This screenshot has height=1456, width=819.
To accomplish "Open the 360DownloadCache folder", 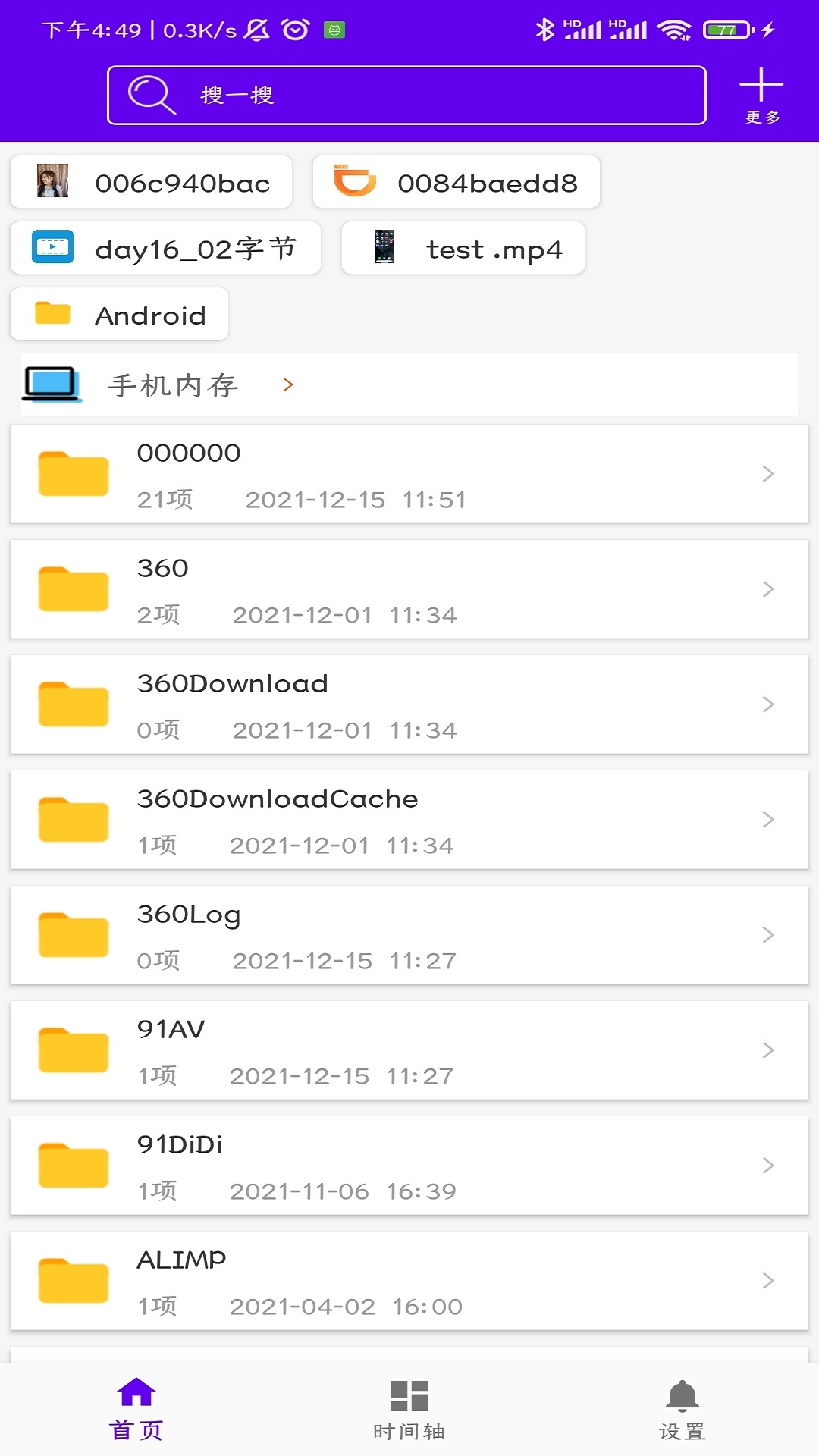I will [x=409, y=820].
